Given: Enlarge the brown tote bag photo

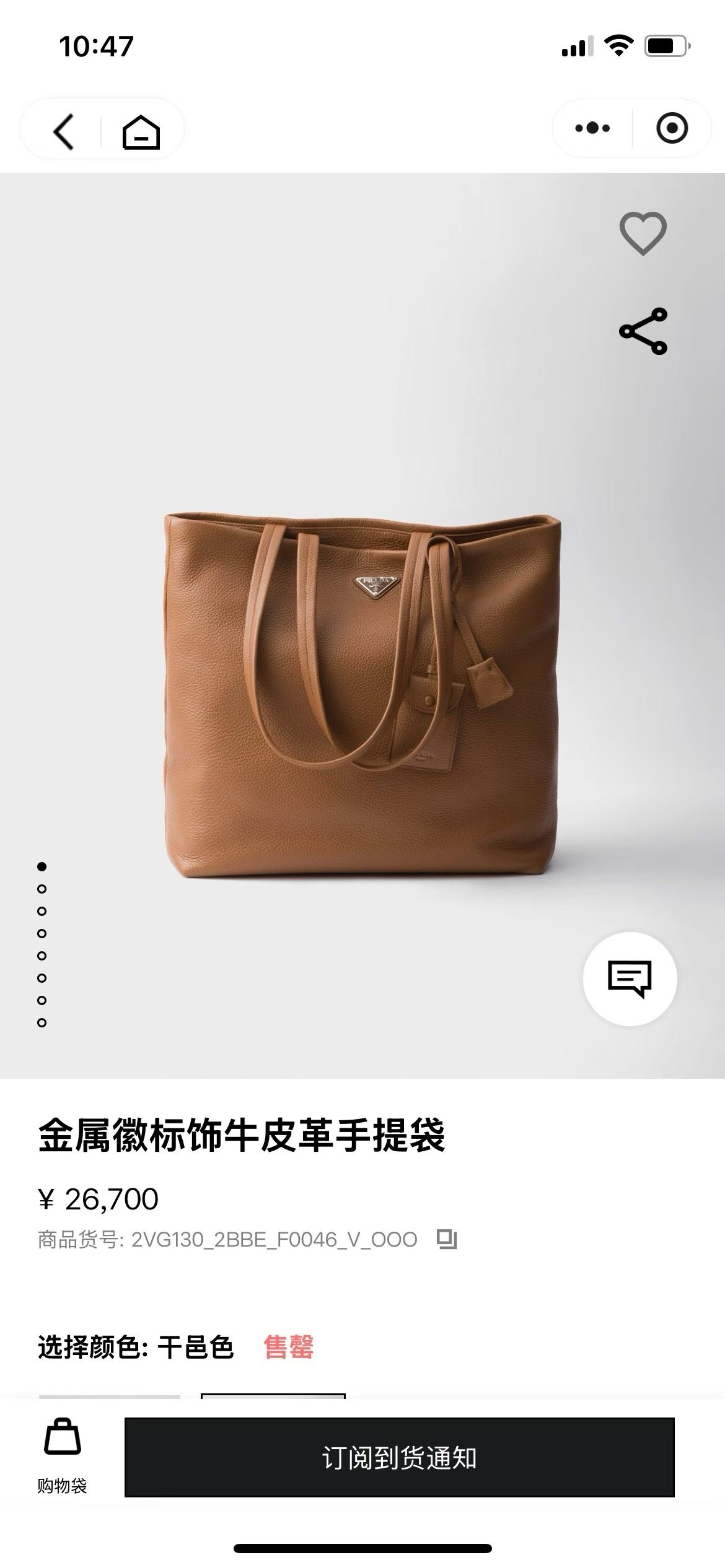Looking at the screenshot, I should pos(362,694).
